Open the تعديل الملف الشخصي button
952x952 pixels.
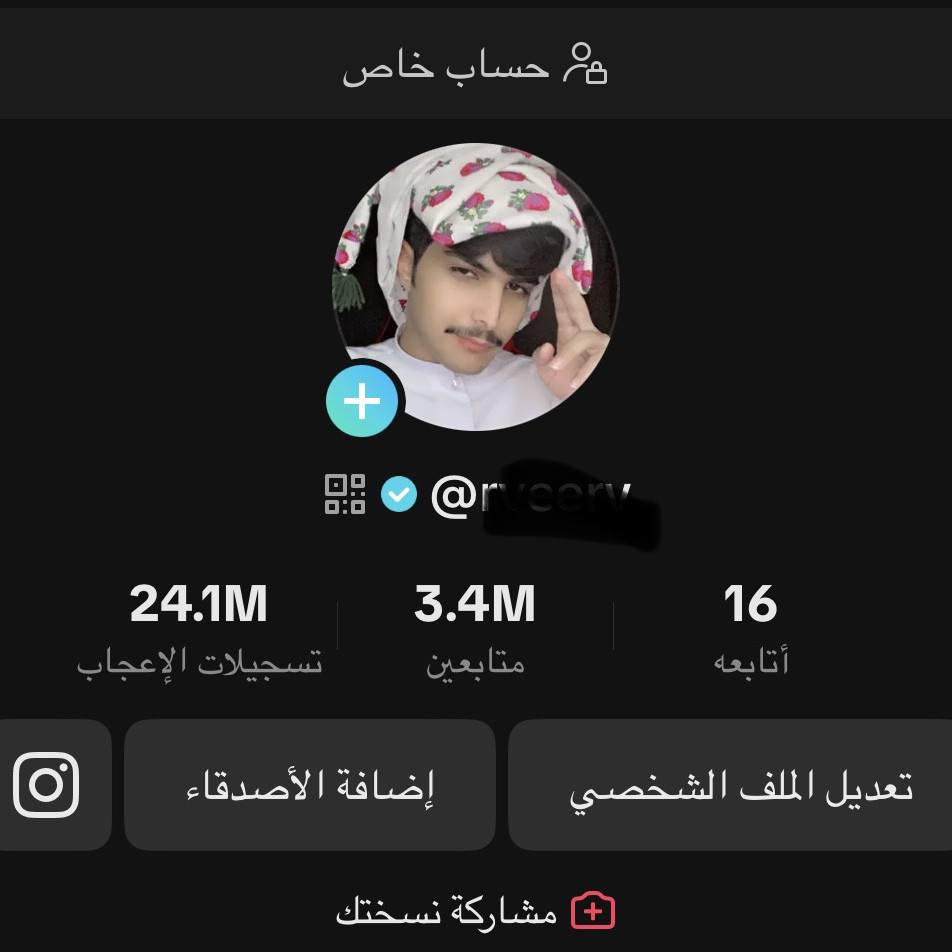(740, 786)
